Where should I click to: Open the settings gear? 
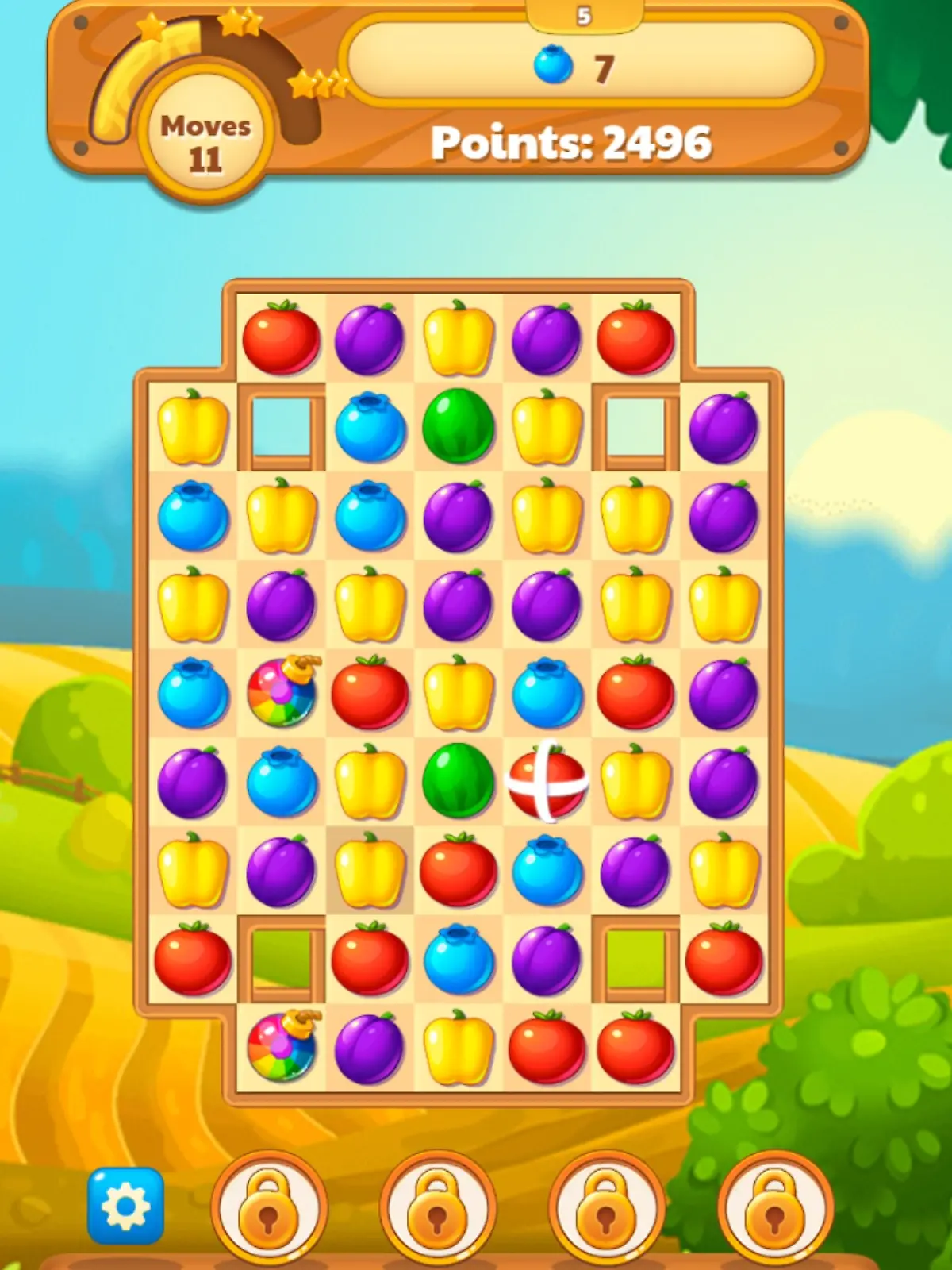(x=125, y=1206)
